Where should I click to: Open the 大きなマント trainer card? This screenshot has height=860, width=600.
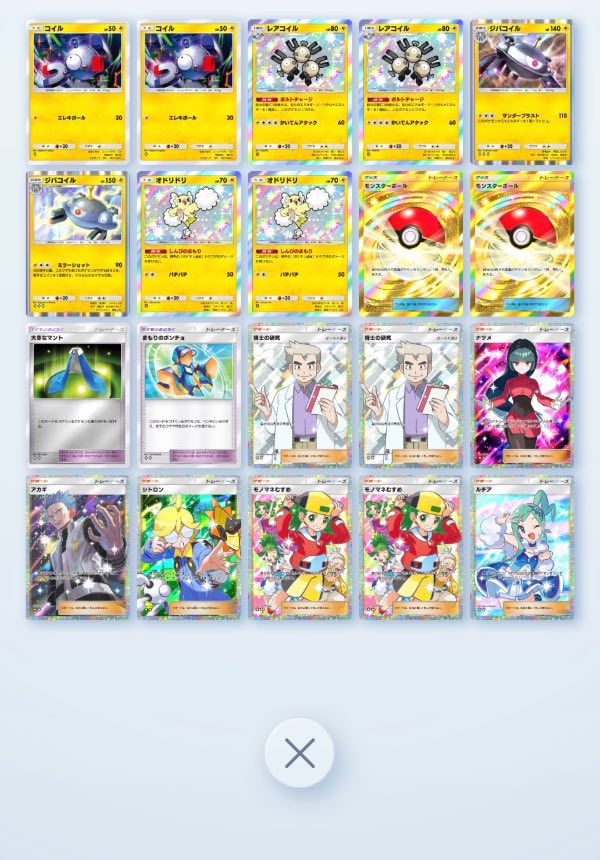click(77, 394)
